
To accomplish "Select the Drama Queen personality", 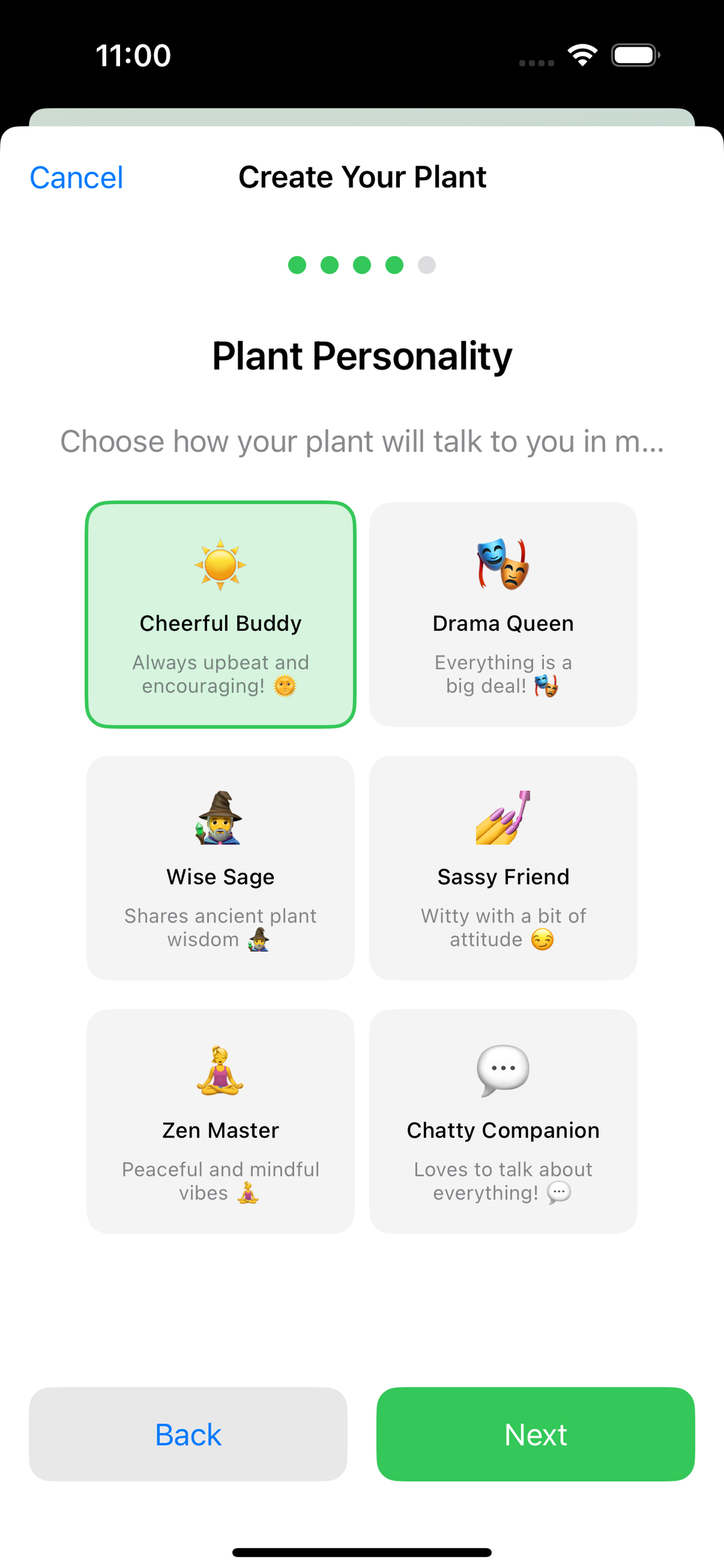I will pos(502,614).
